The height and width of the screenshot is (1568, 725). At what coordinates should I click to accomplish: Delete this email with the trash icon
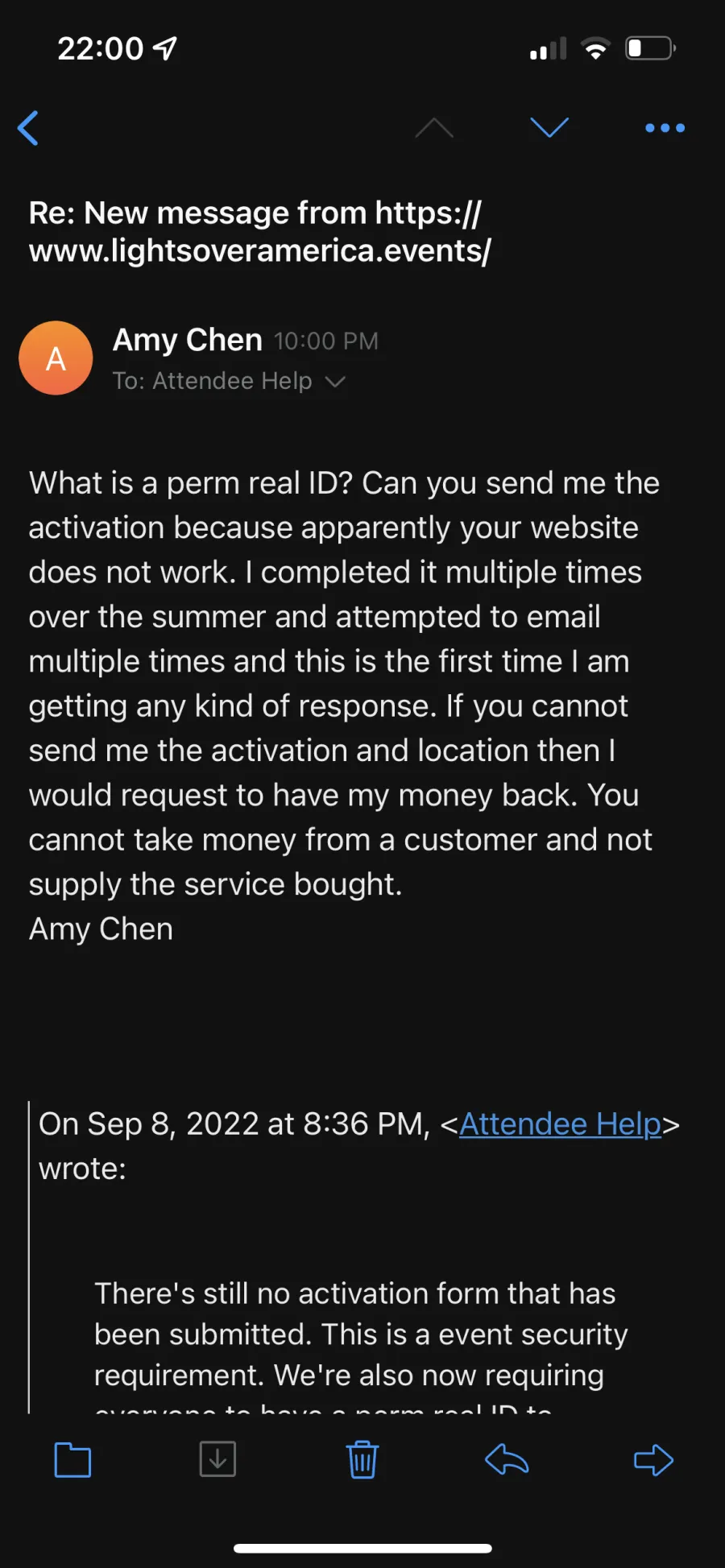point(362,1459)
